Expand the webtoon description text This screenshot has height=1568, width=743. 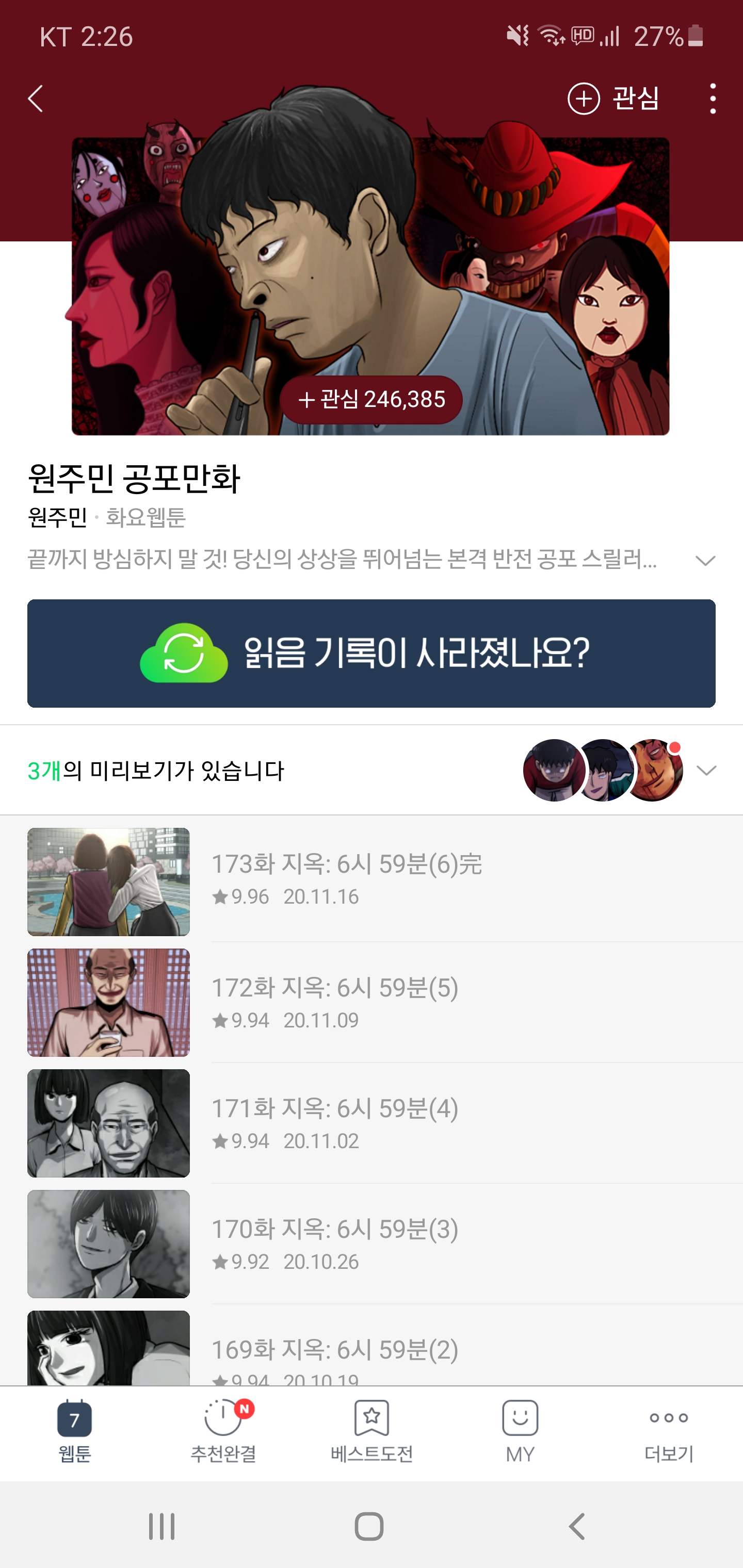point(705,560)
